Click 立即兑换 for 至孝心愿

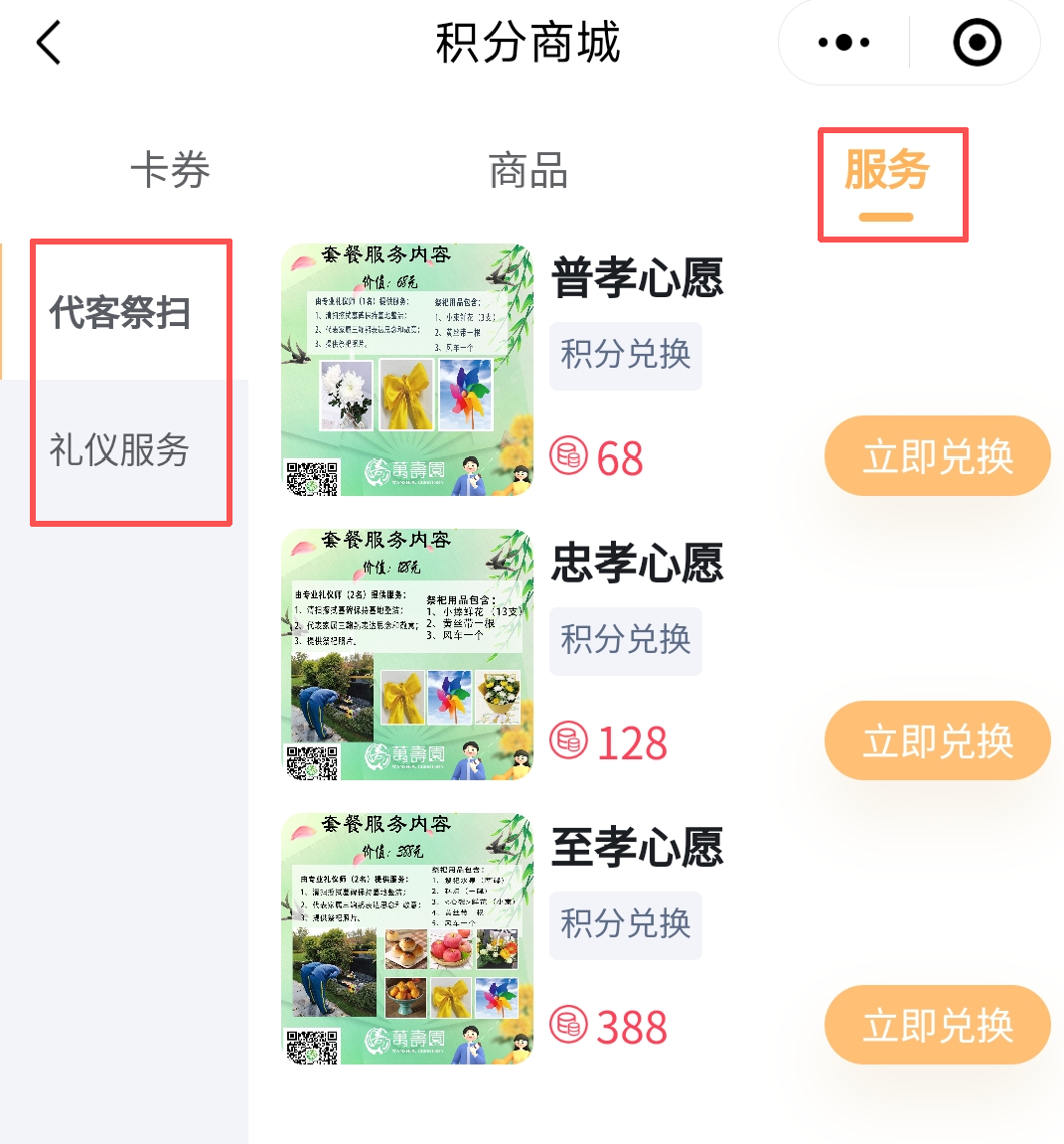tap(936, 1026)
